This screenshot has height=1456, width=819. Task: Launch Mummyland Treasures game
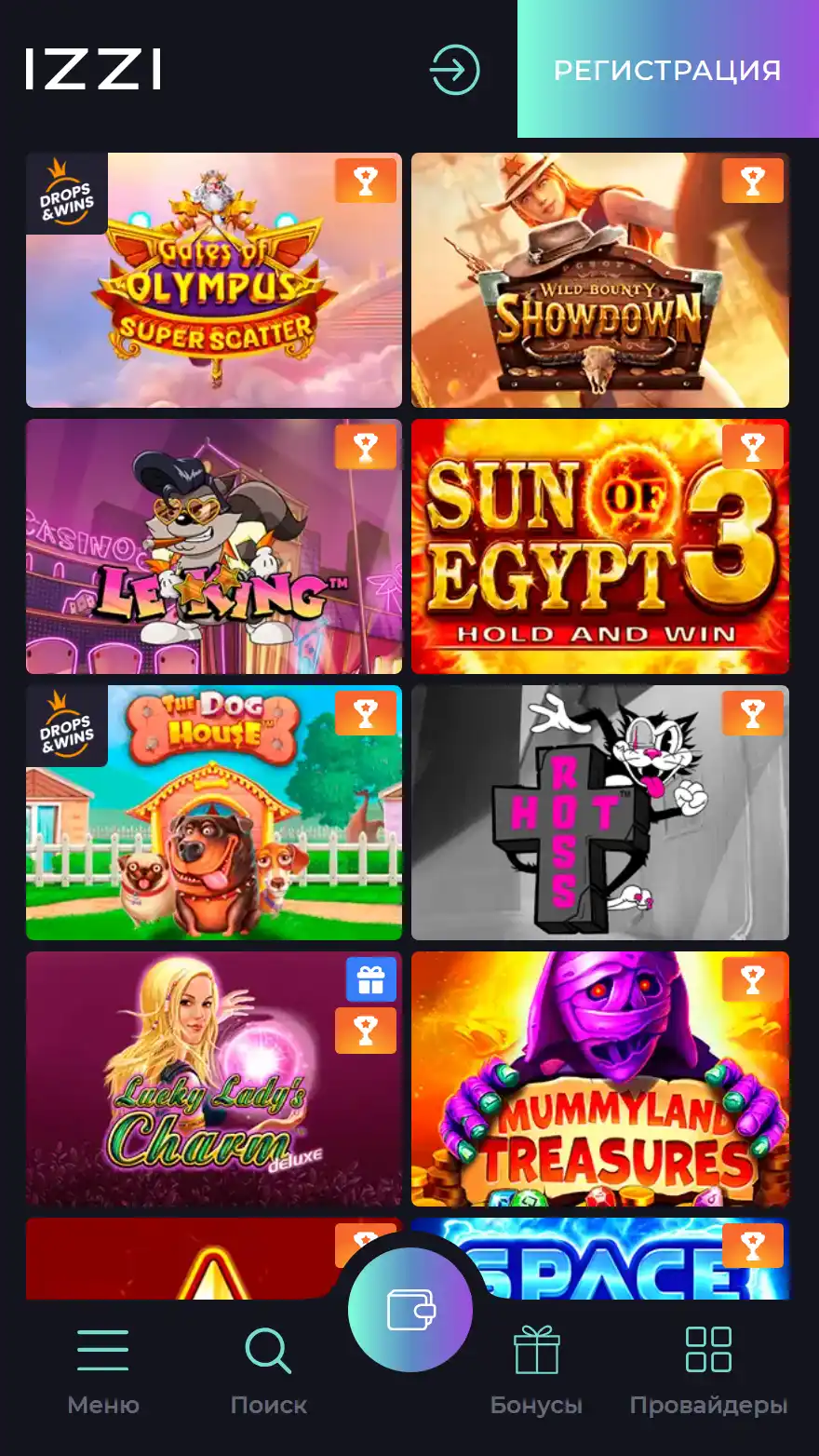pyautogui.click(x=599, y=1079)
